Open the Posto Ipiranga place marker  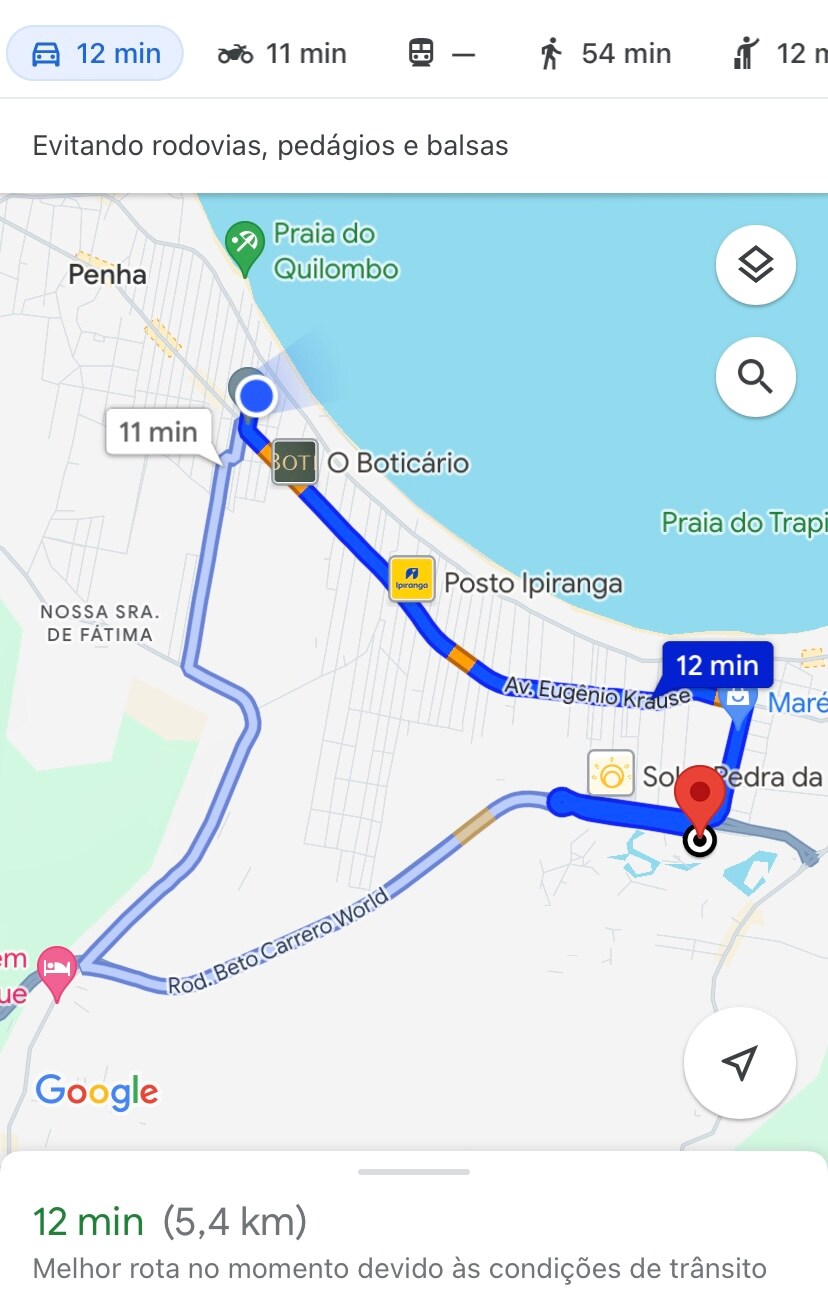[412, 580]
